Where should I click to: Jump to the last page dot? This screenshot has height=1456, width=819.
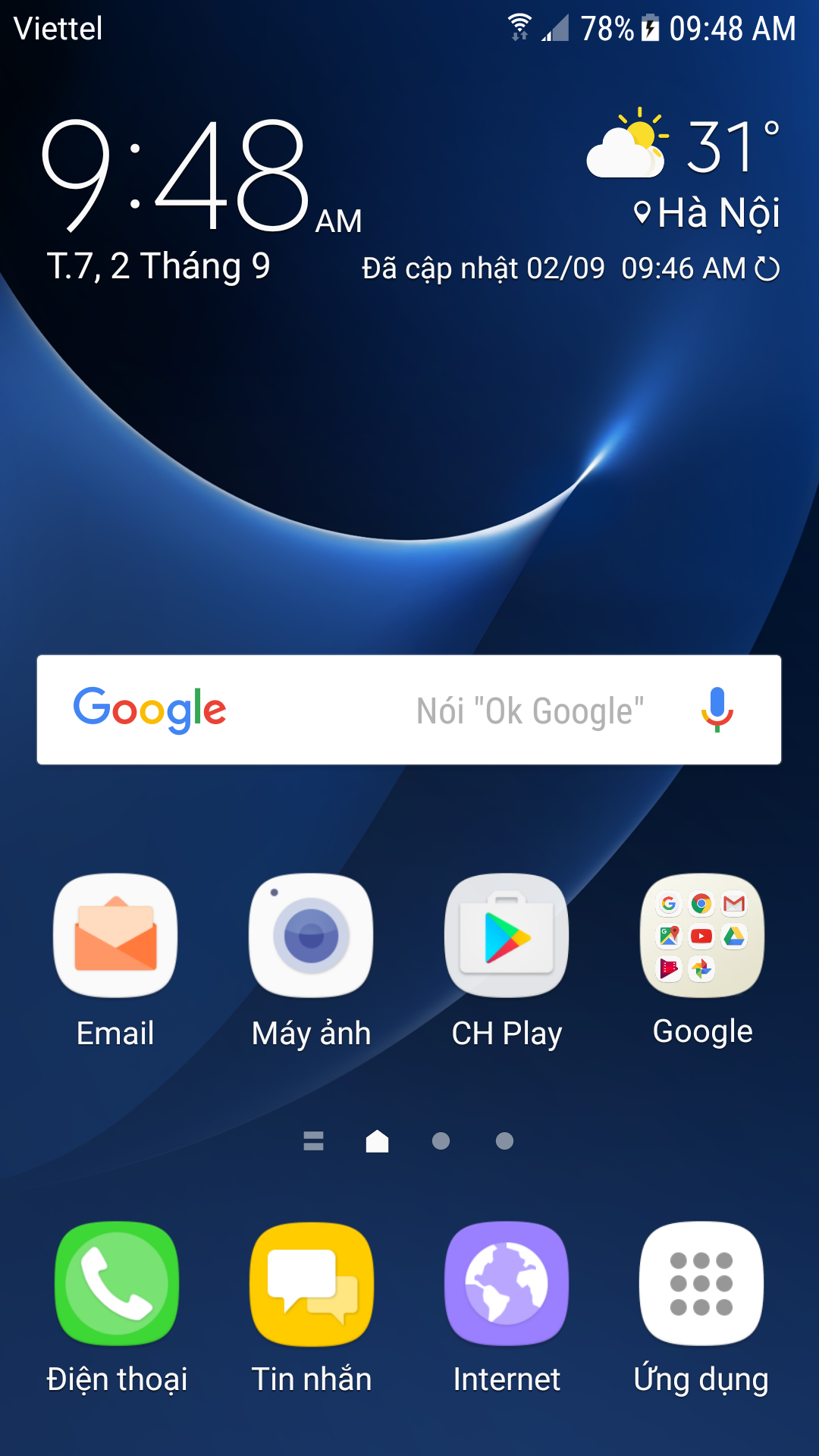point(504,1141)
